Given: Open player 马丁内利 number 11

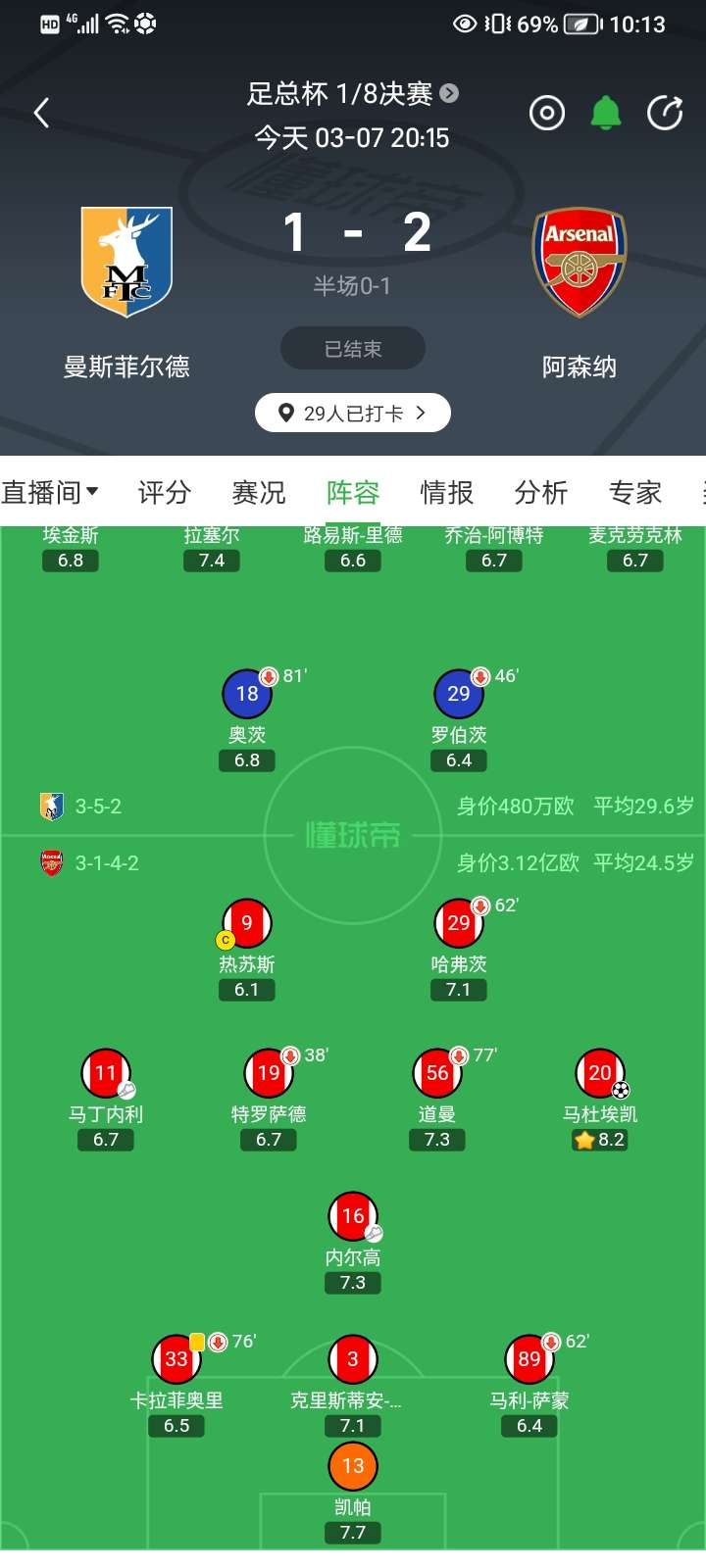Looking at the screenshot, I should click(x=106, y=1074).
